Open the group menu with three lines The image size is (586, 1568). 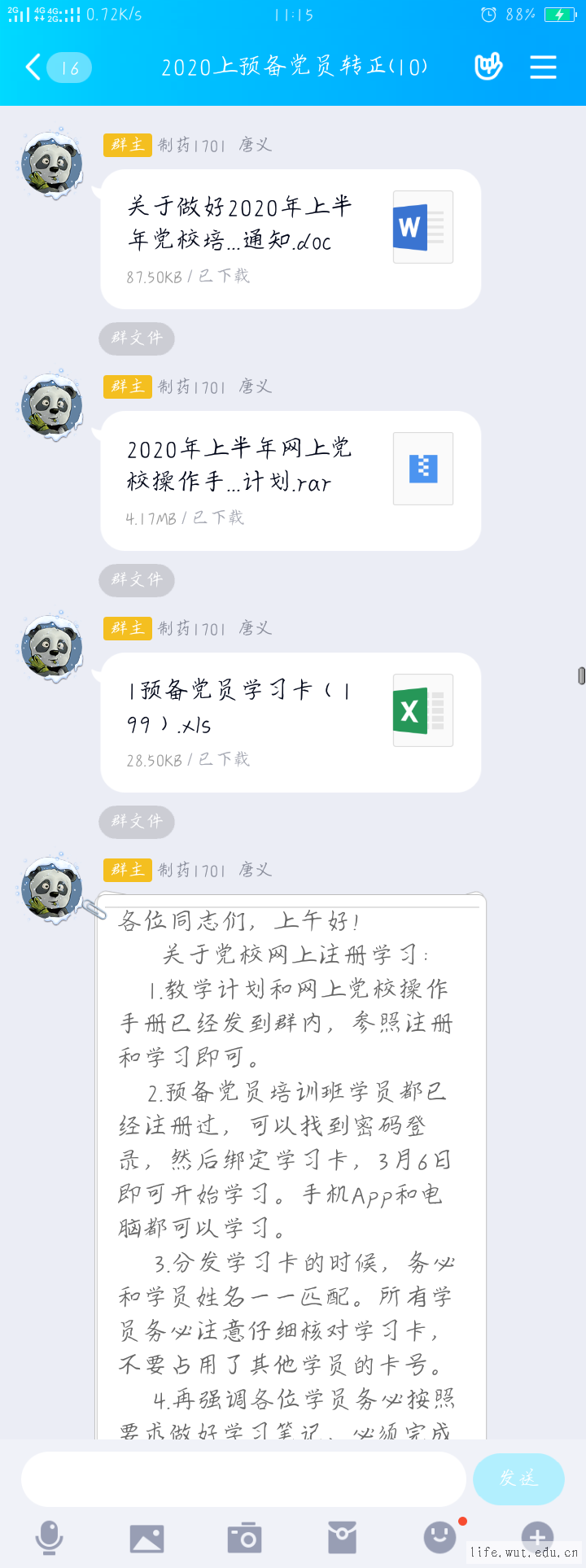point(543,67)
